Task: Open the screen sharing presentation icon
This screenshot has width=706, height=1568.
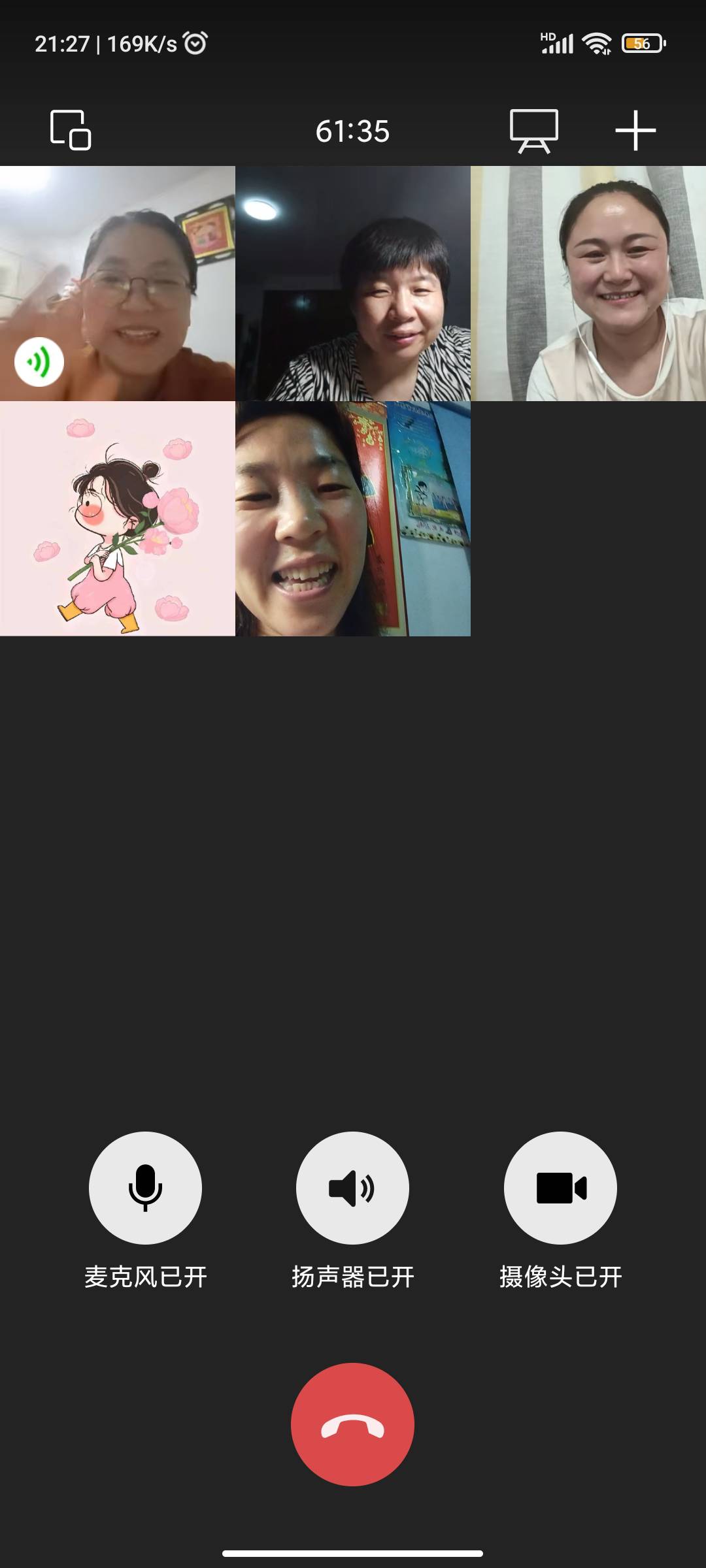Action: pyautogui.click(x=533, y=131)
